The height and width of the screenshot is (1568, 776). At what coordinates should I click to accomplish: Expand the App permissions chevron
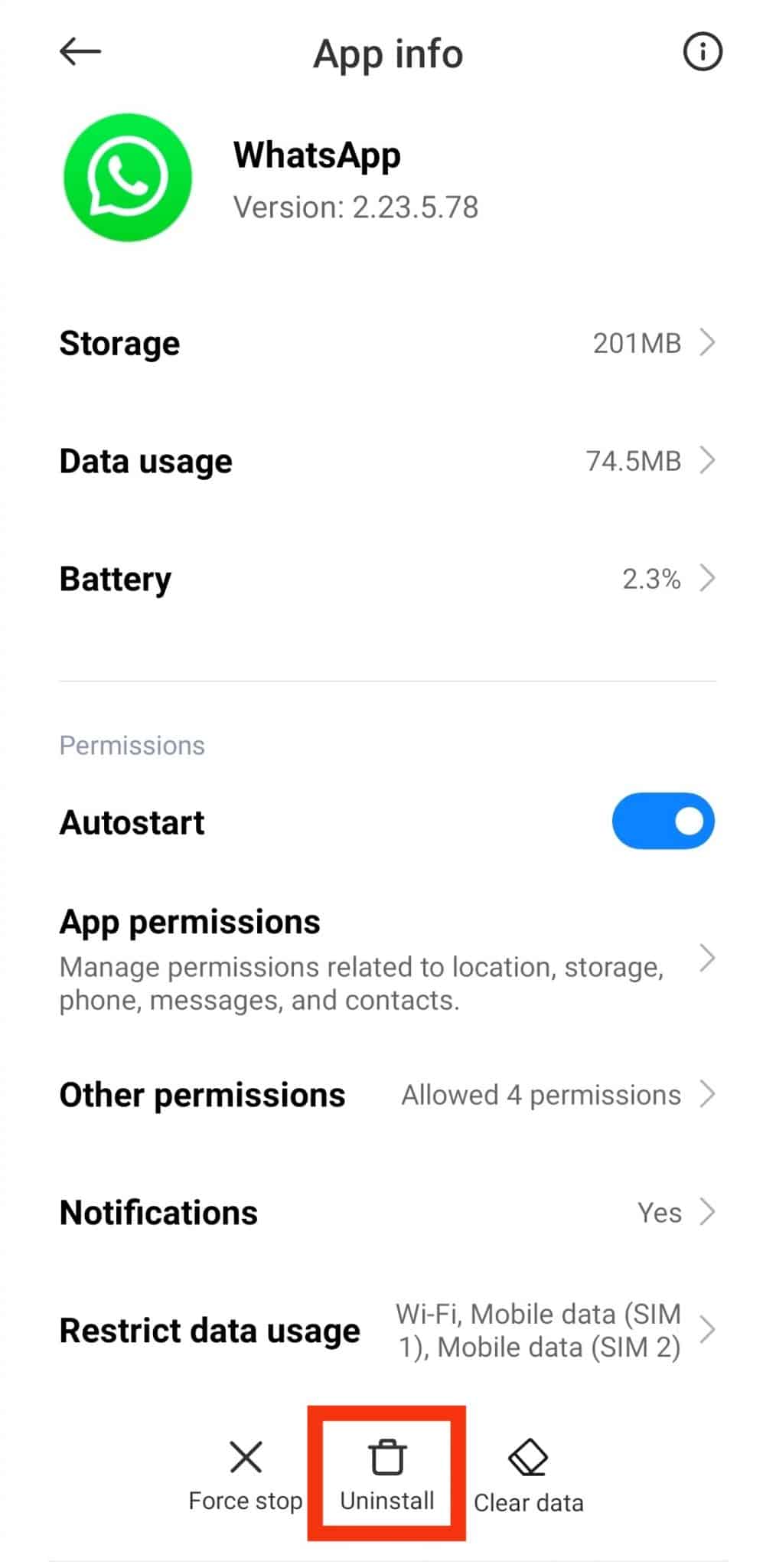(x=707, y=958)
